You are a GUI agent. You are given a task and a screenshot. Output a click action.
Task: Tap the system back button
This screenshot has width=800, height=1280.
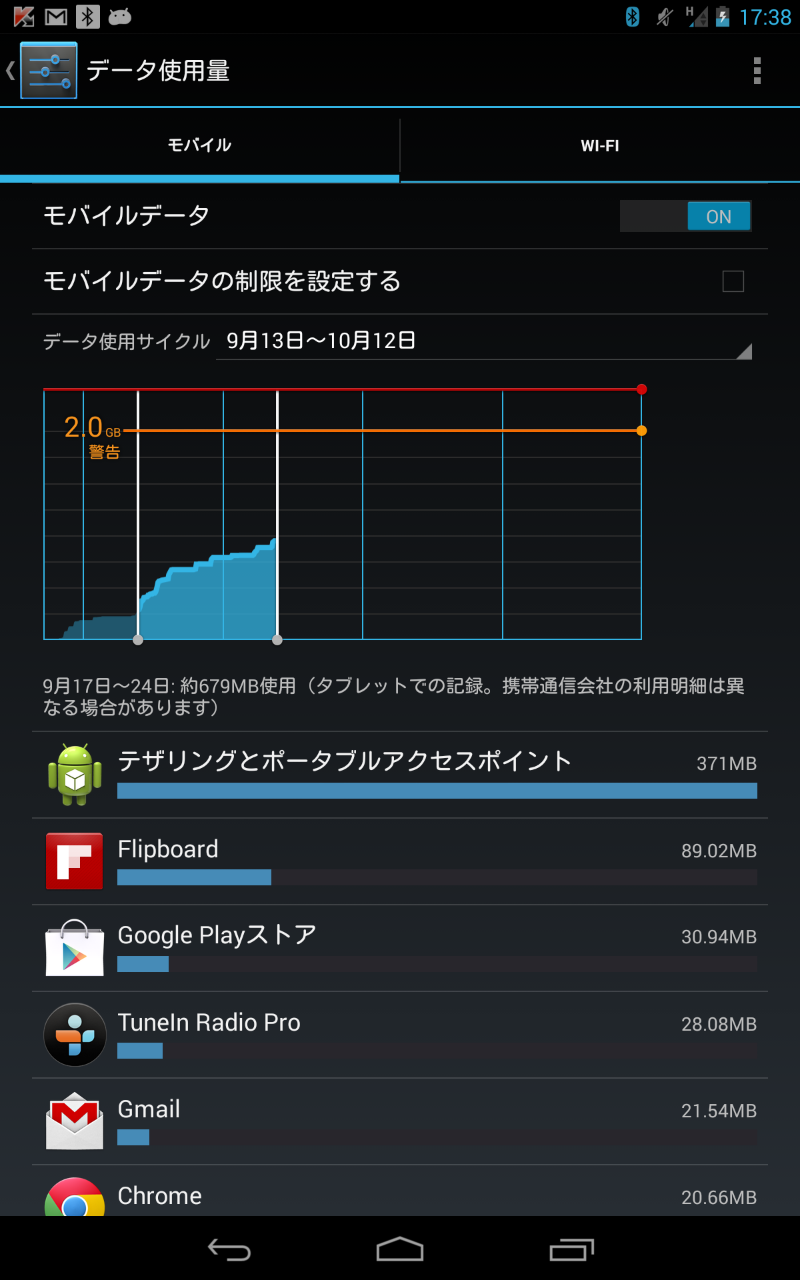click(x=229, y=1249)
